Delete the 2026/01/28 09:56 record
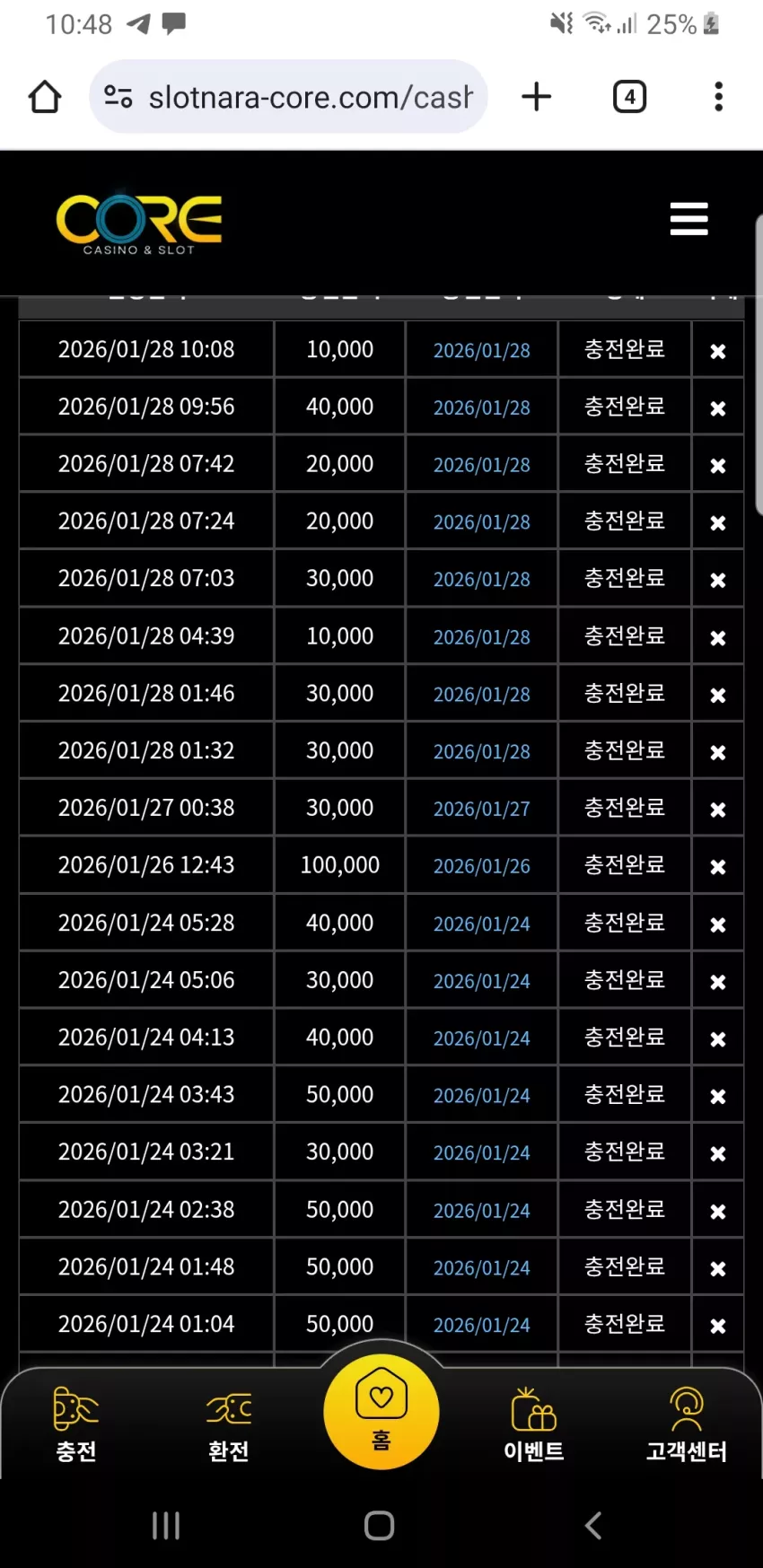 (718, 408)
